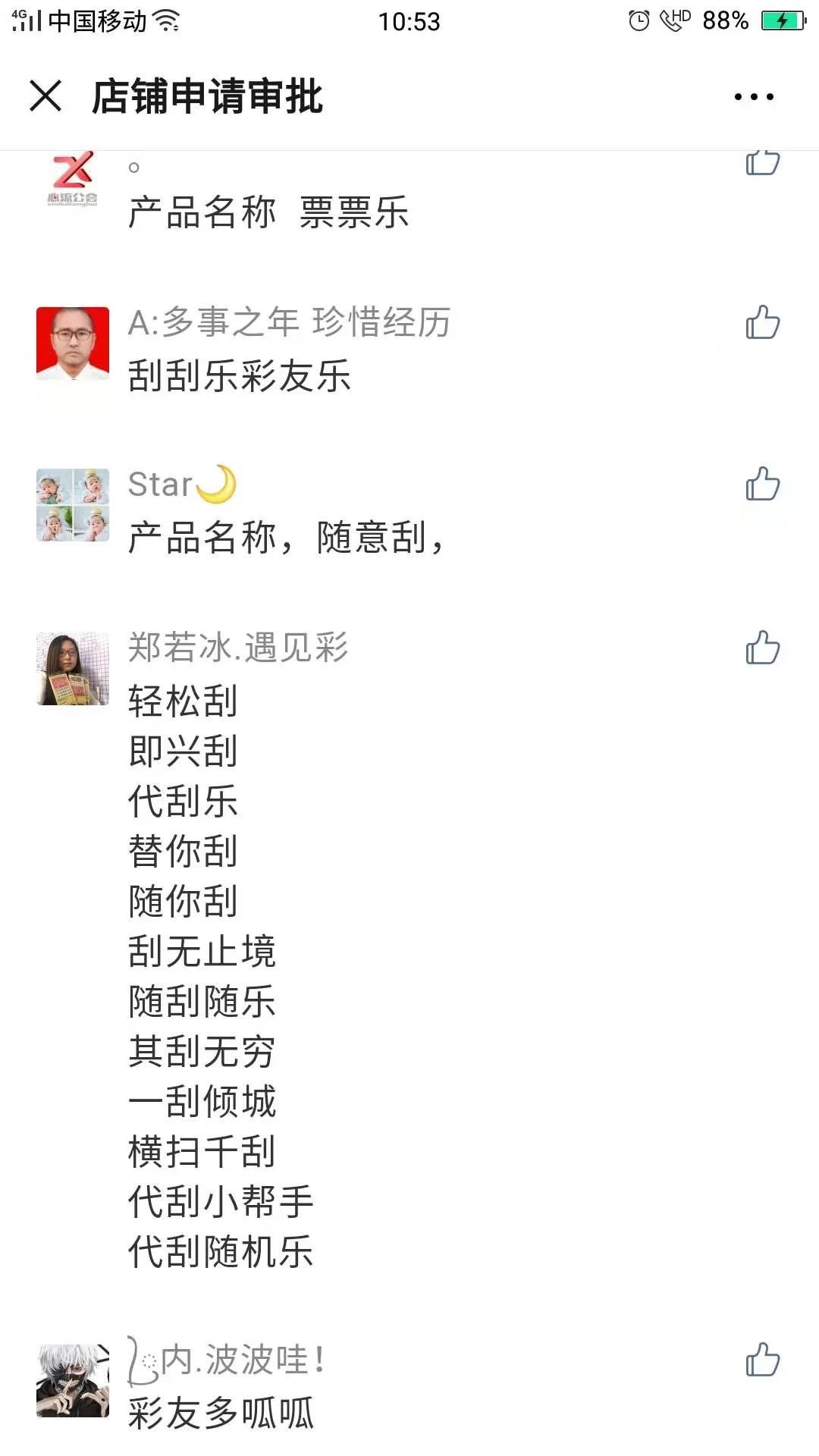The height and width of the screenshot is (1456, 819).
Task: Like the 产品名称 票票乐 comment
Action: click(762, 162)
